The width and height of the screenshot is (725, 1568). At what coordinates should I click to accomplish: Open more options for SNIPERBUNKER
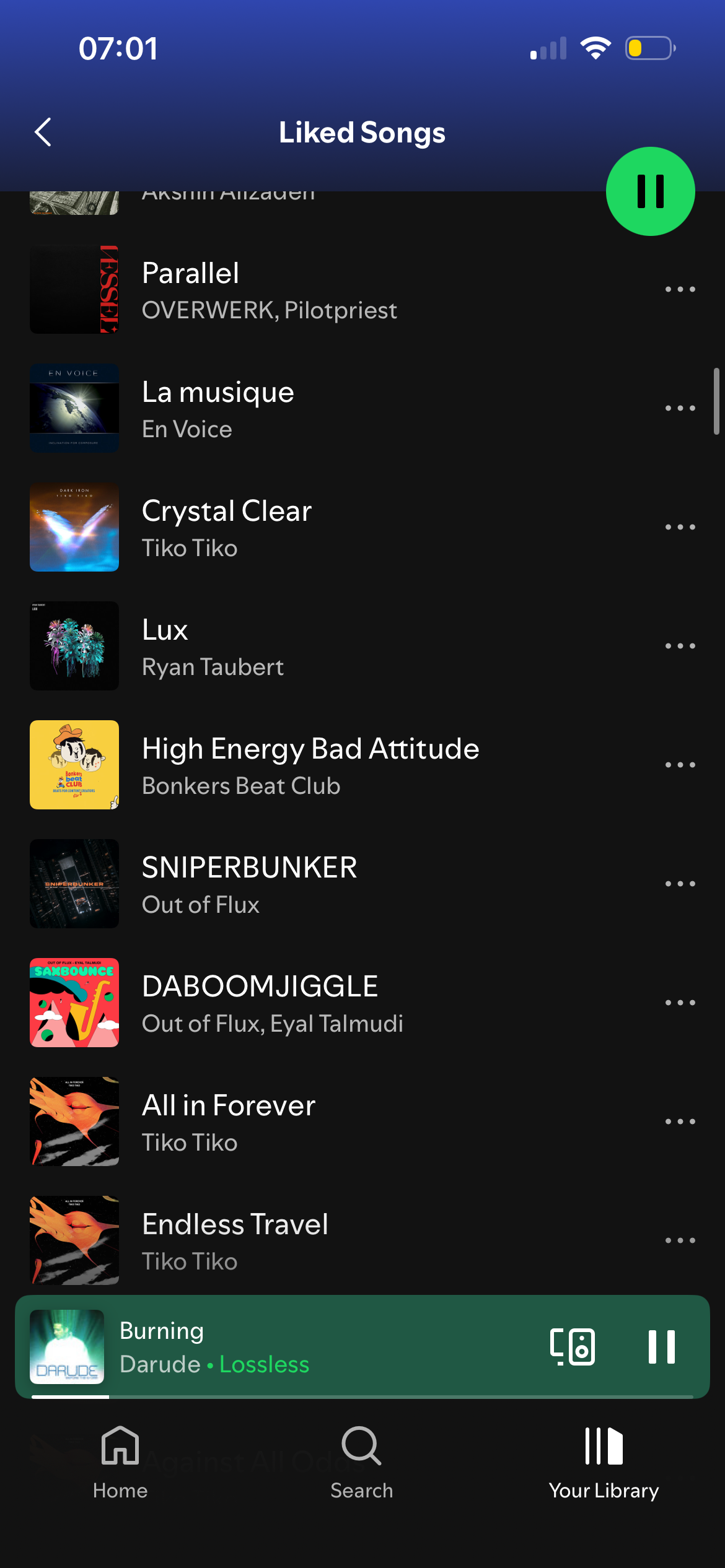click(x=680, y=884)
